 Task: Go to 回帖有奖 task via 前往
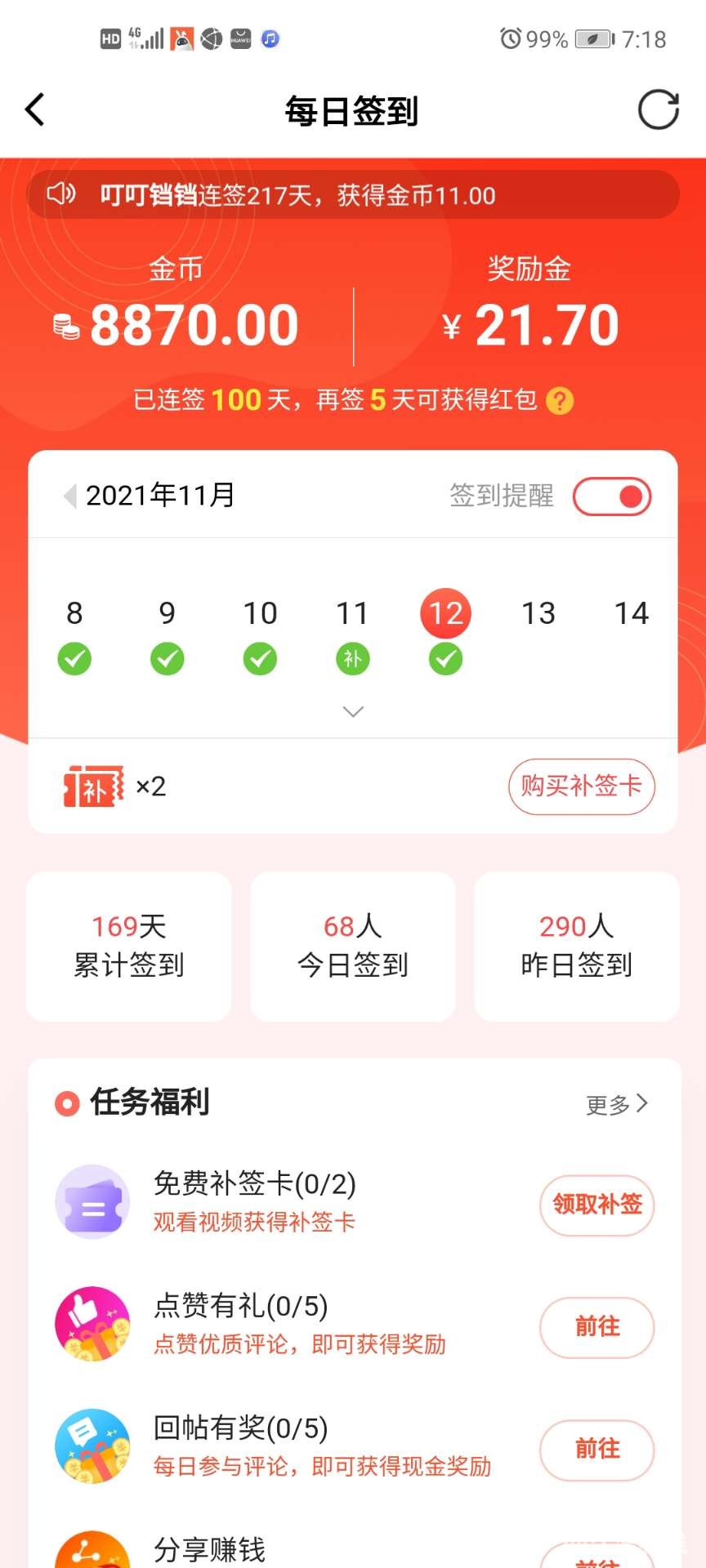pos(597,1450)
